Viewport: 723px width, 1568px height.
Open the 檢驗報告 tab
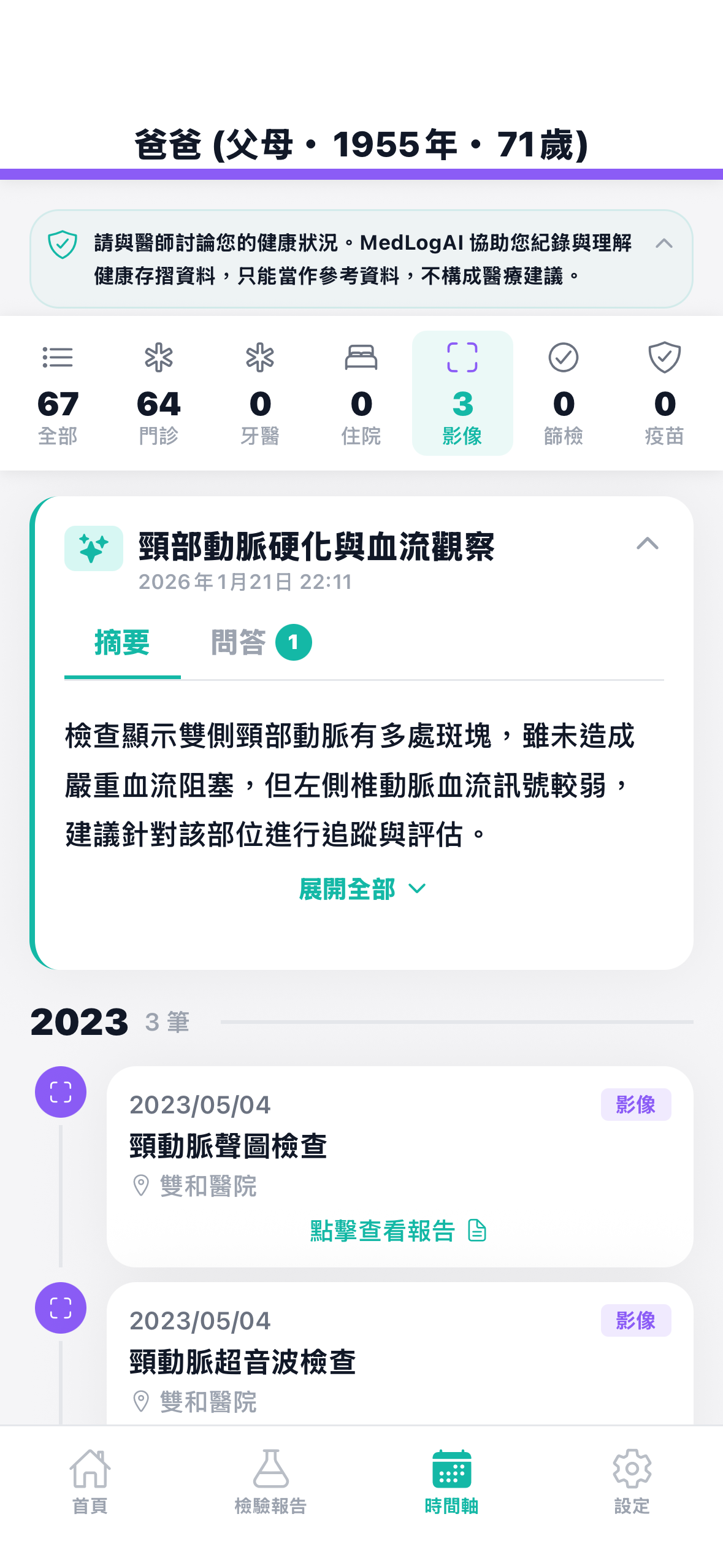[x=270, y=1481]
